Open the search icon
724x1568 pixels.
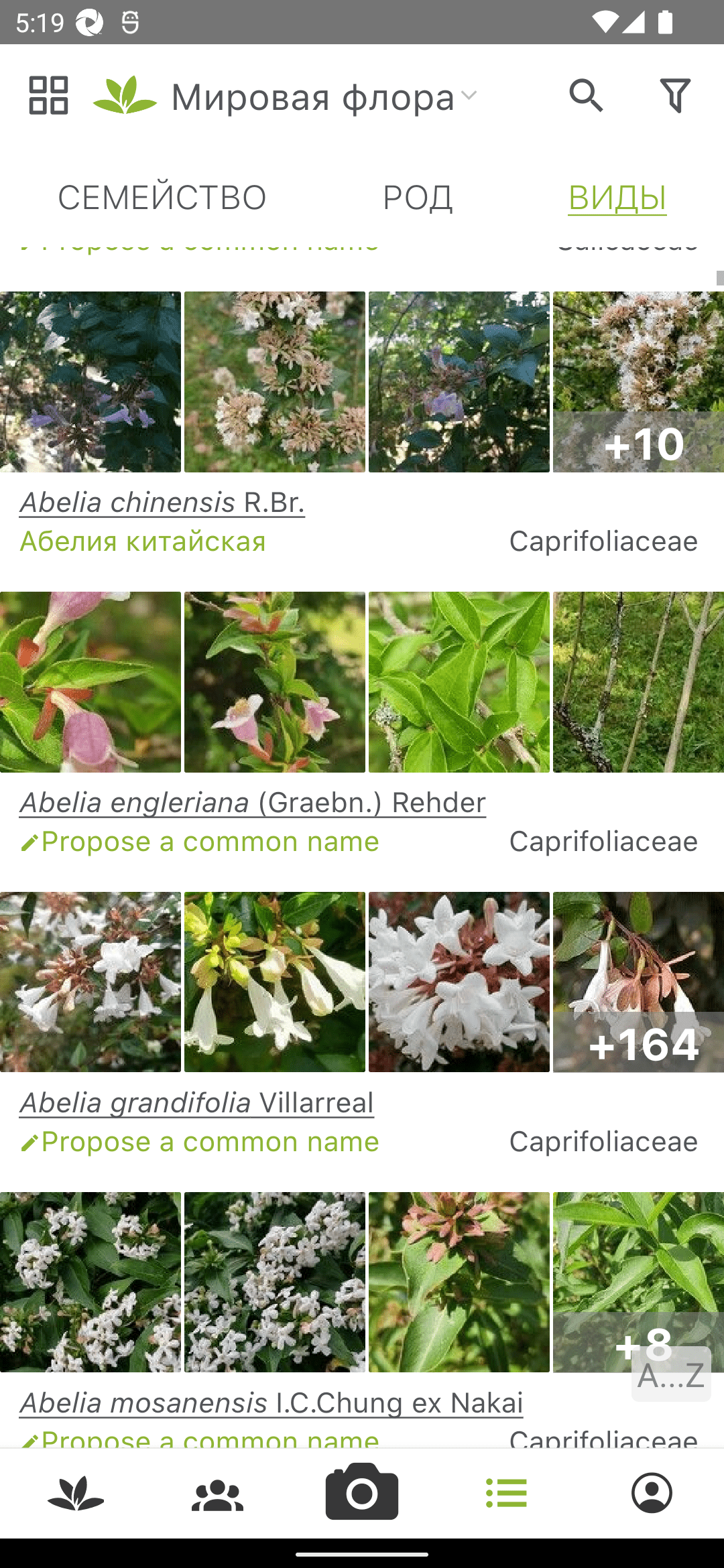tap(586, 95)
